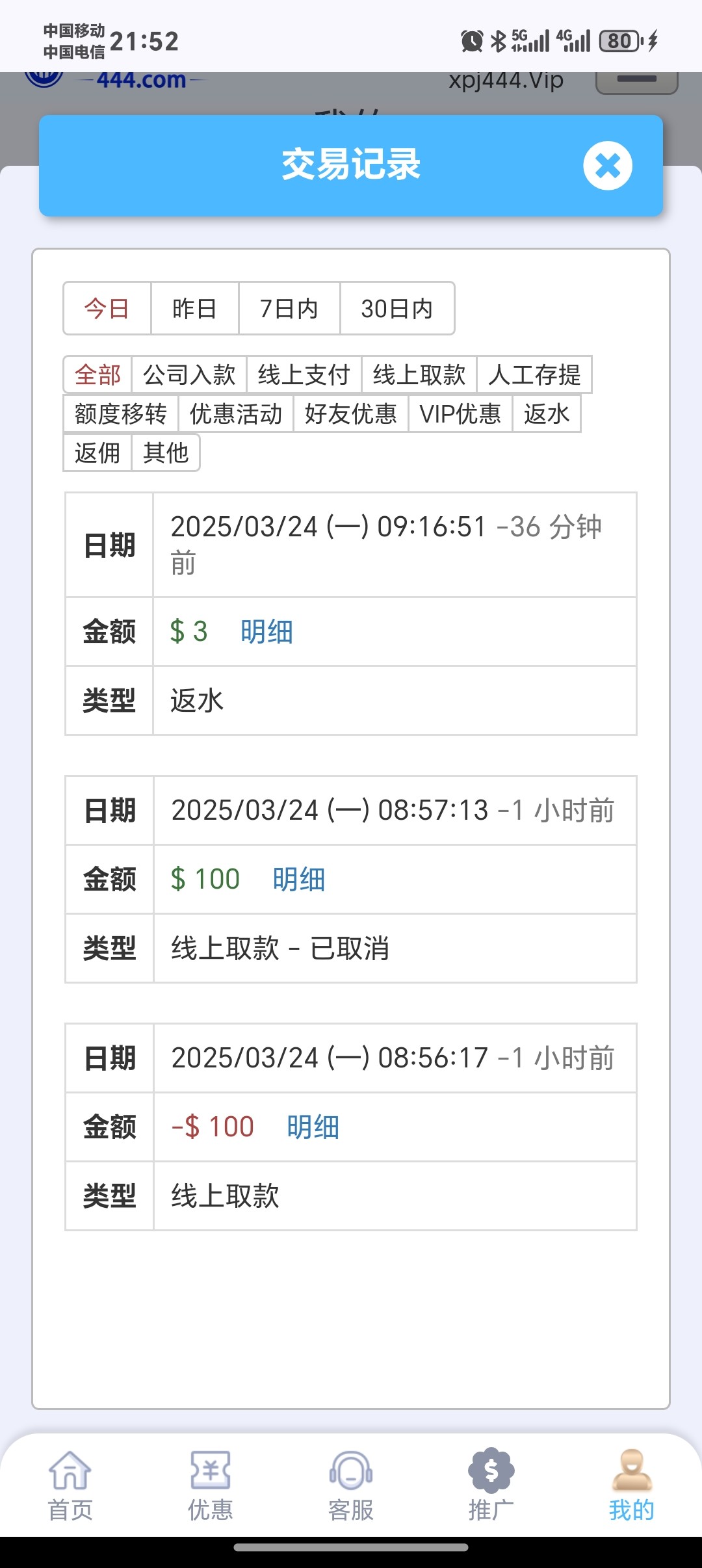
Task: Choose the 额度移转 category
Action: (121, 413)
